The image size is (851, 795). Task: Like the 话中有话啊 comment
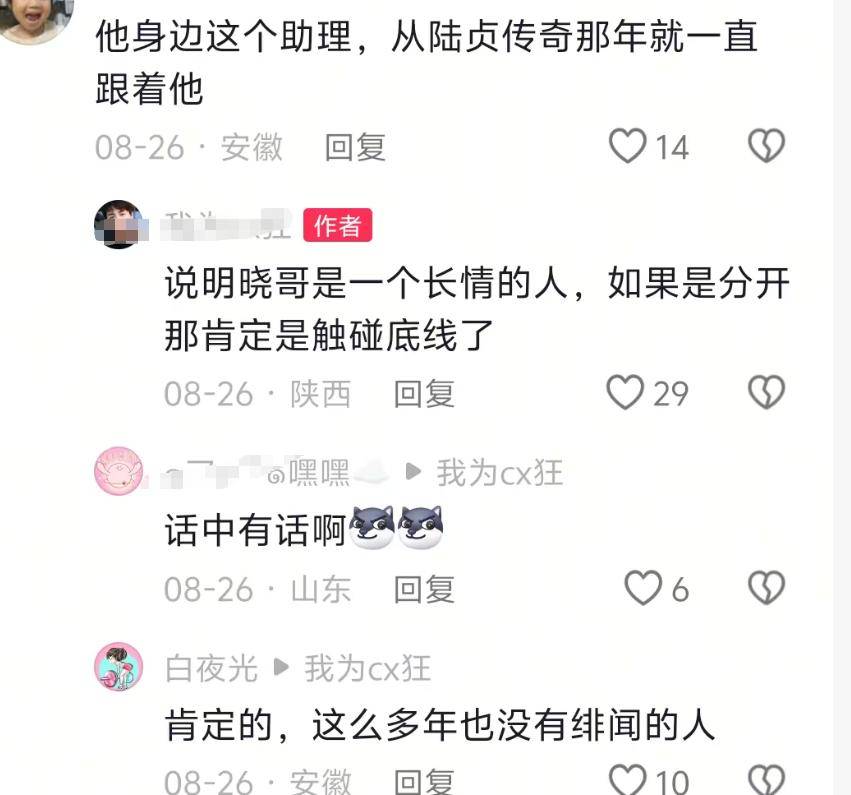point(643,589)
